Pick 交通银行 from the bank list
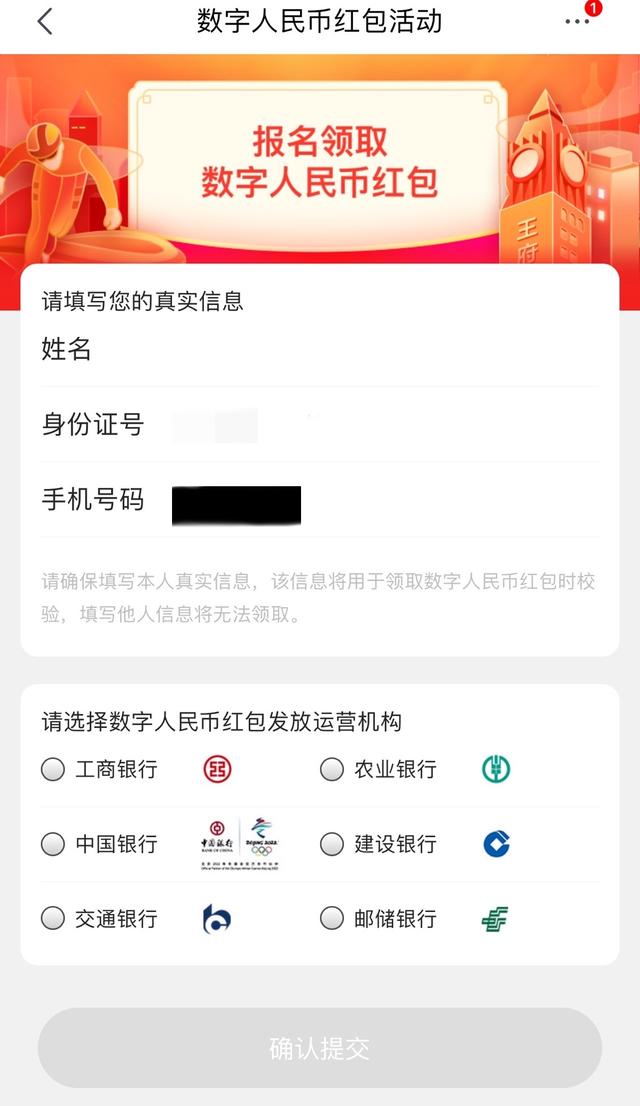 pos(53,918)
